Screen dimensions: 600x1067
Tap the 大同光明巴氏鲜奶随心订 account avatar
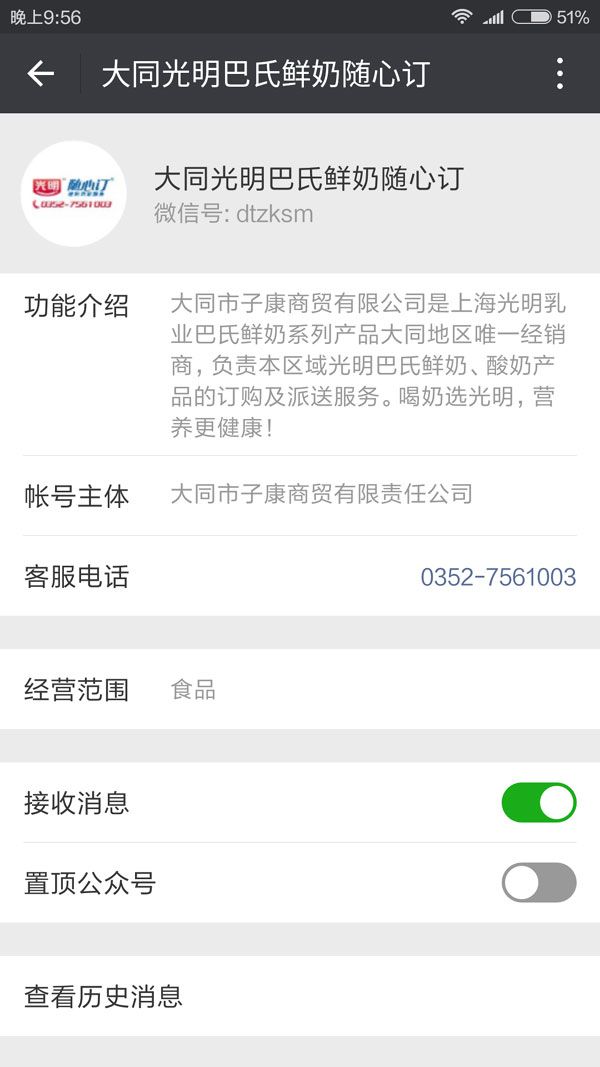73,194
